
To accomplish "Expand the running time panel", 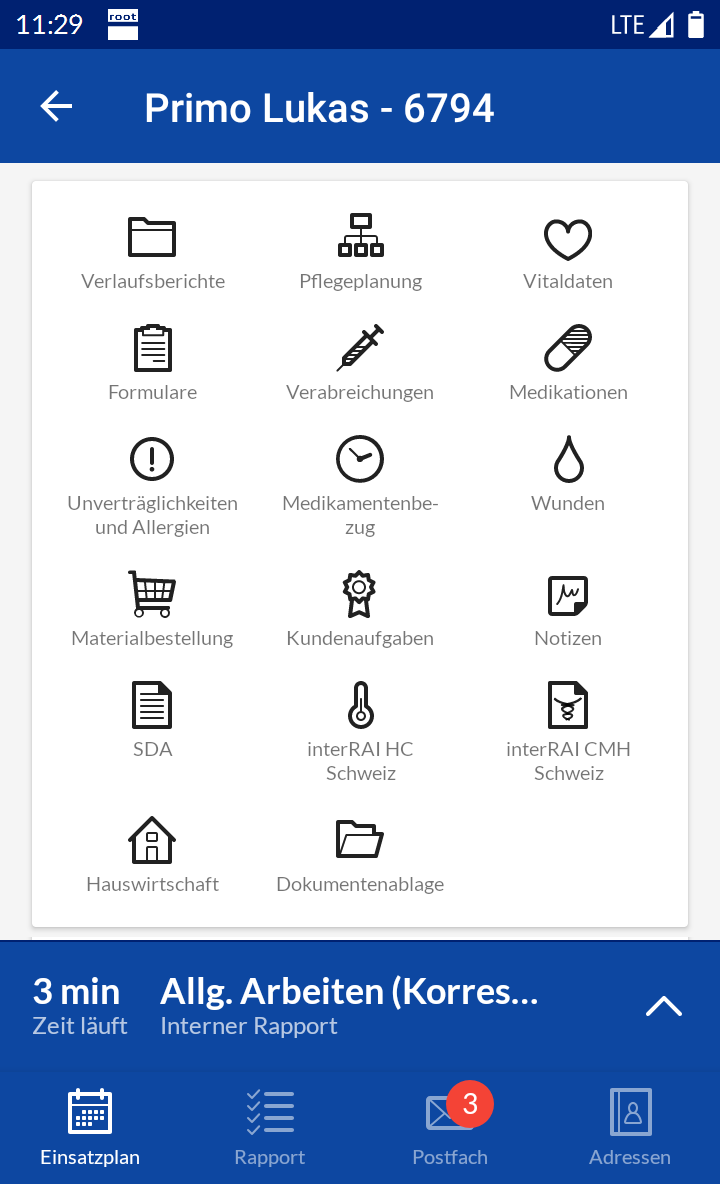I will click(663, 1006).
